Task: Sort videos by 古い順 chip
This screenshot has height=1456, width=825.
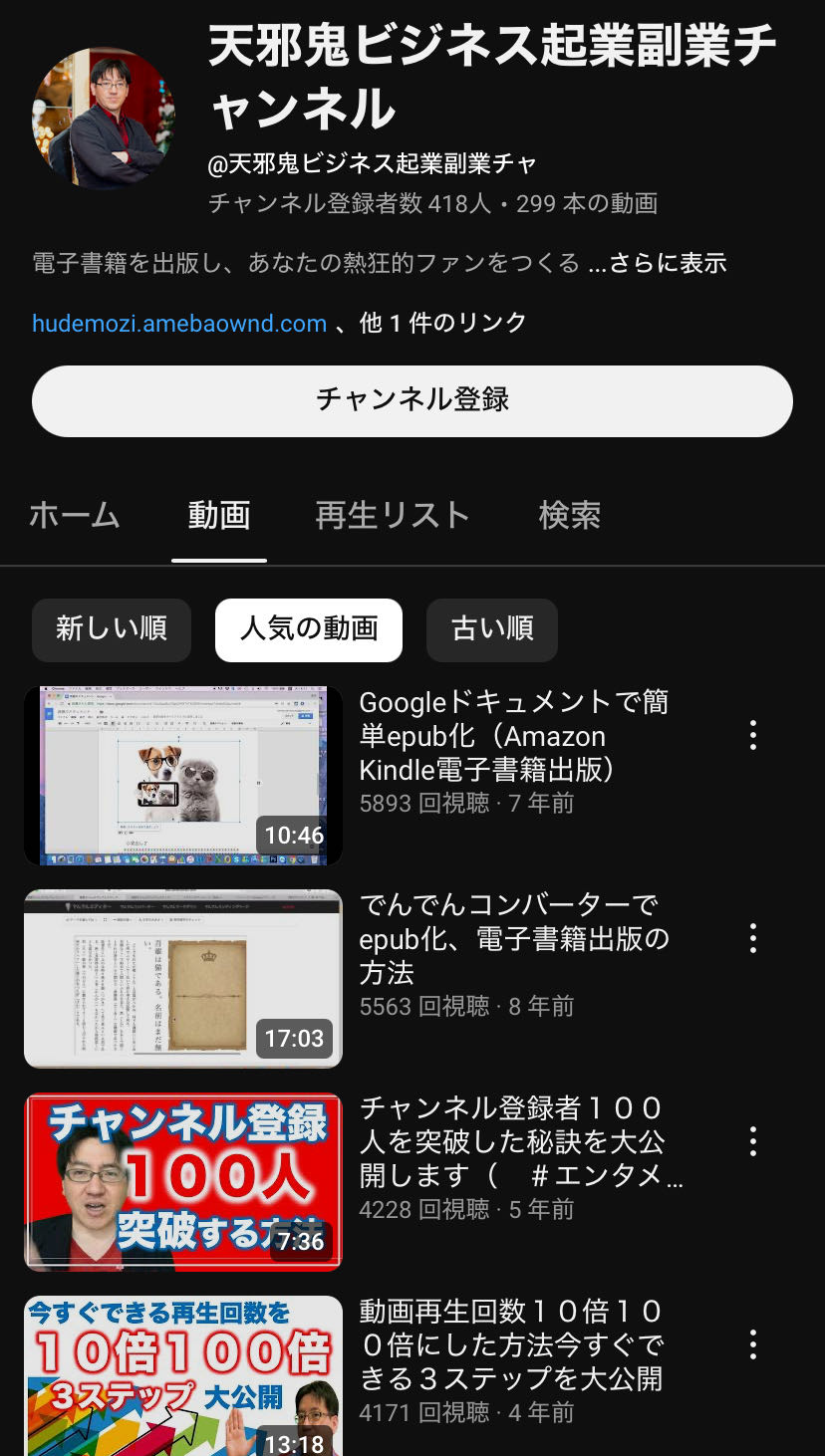Action: click(492, 629)
